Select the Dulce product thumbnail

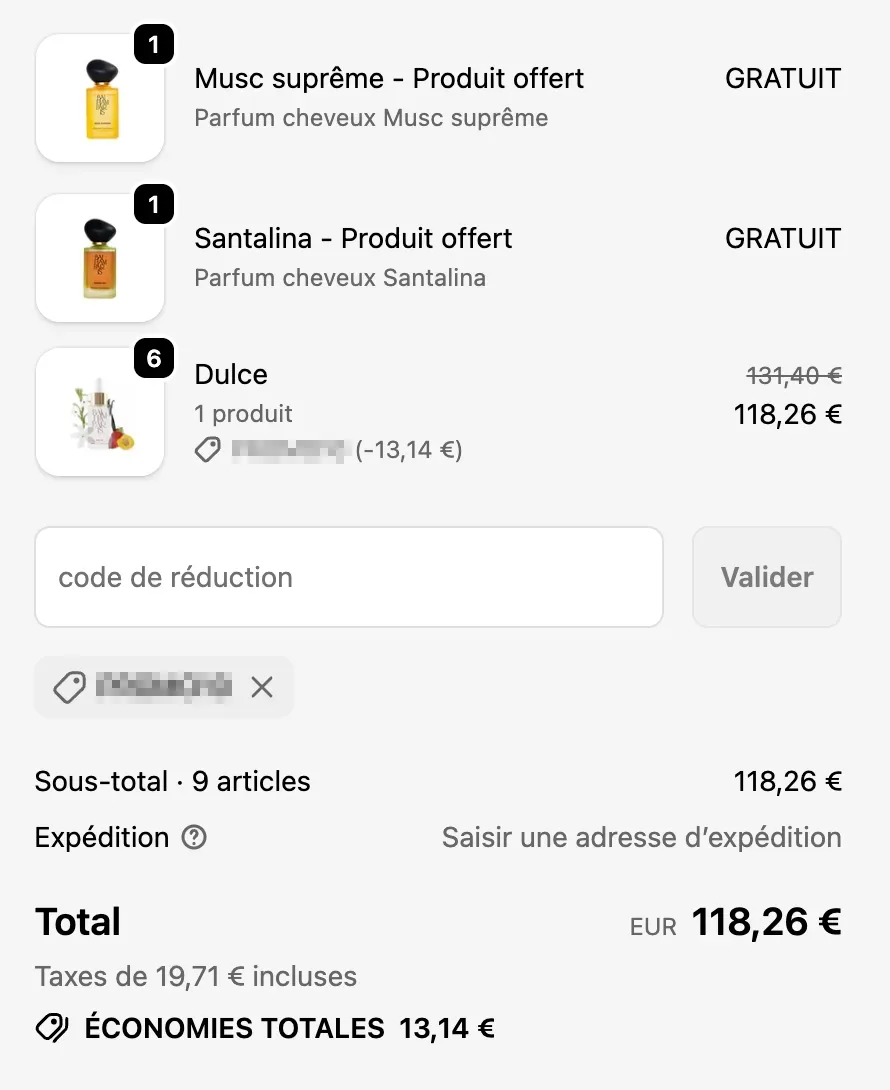click(x=100, y=412)
